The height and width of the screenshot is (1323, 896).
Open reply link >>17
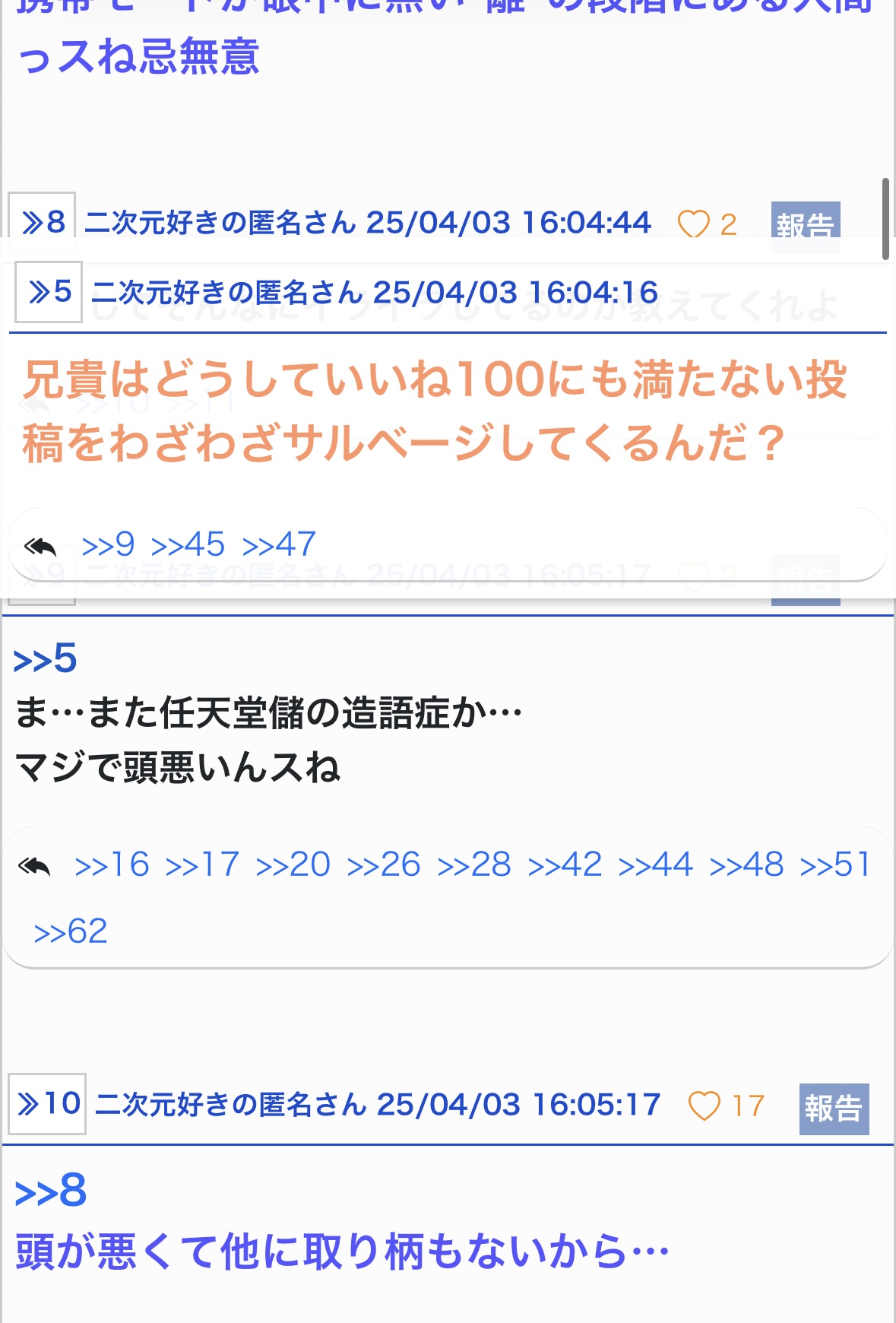click(x=202, y=865)
